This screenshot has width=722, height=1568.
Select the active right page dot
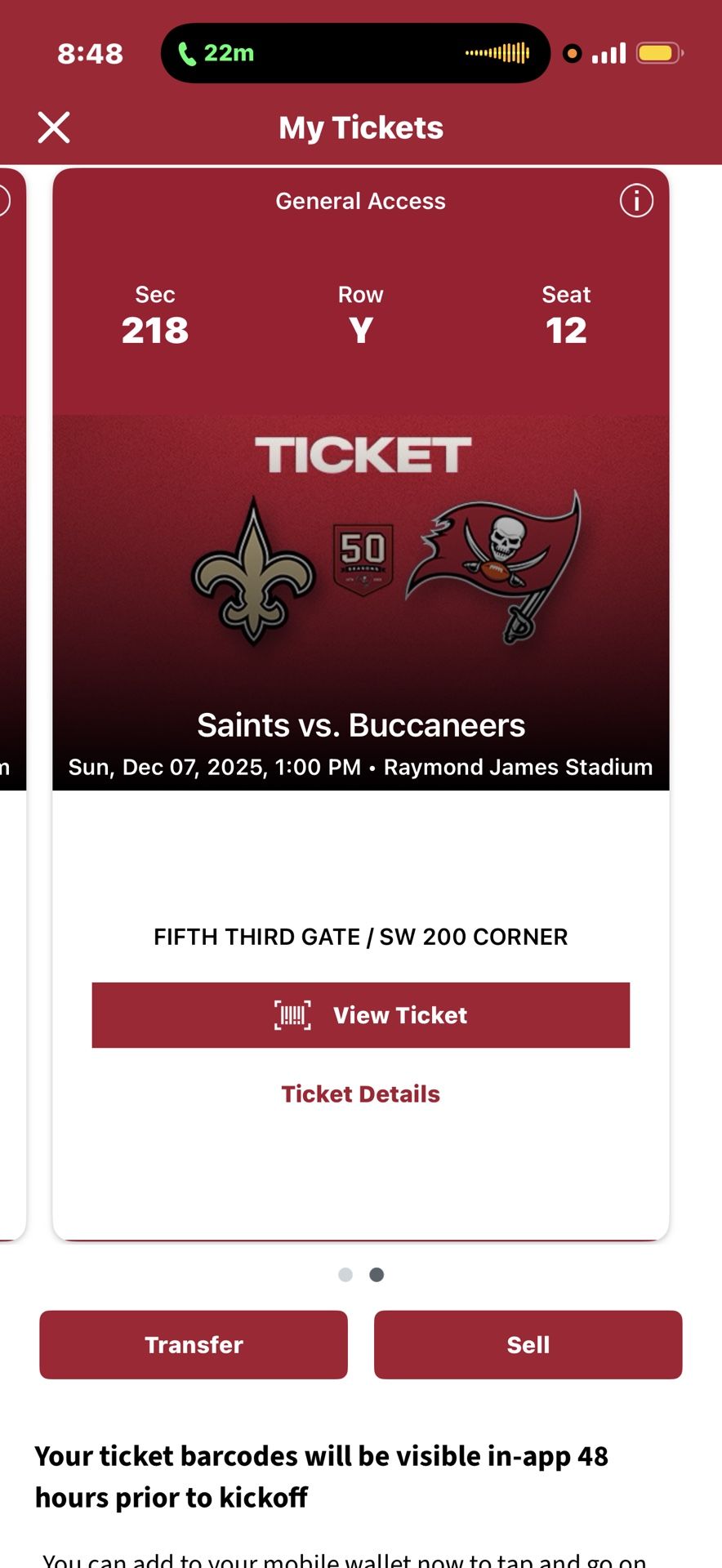pos(376,1274)
